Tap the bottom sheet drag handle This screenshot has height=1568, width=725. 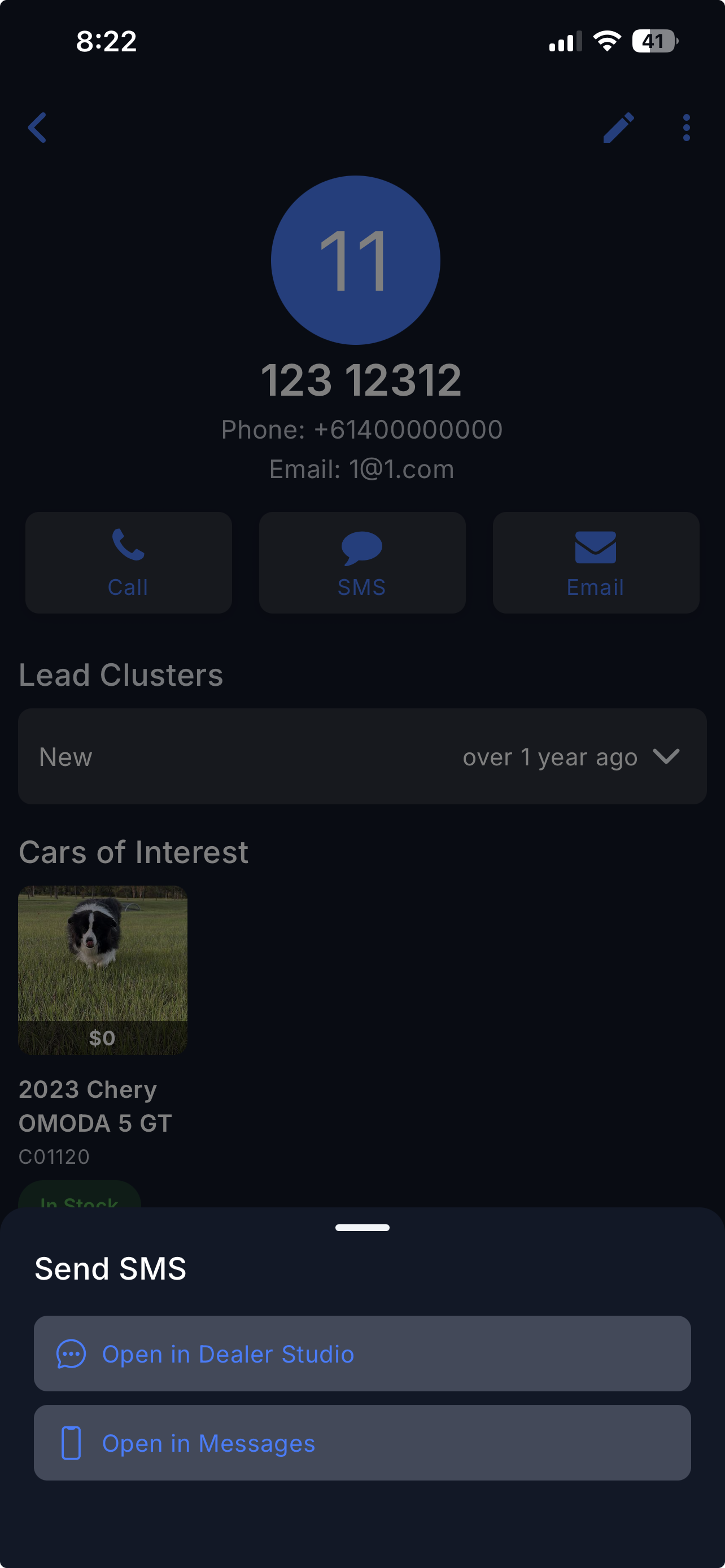click(x=362, y=1228)
